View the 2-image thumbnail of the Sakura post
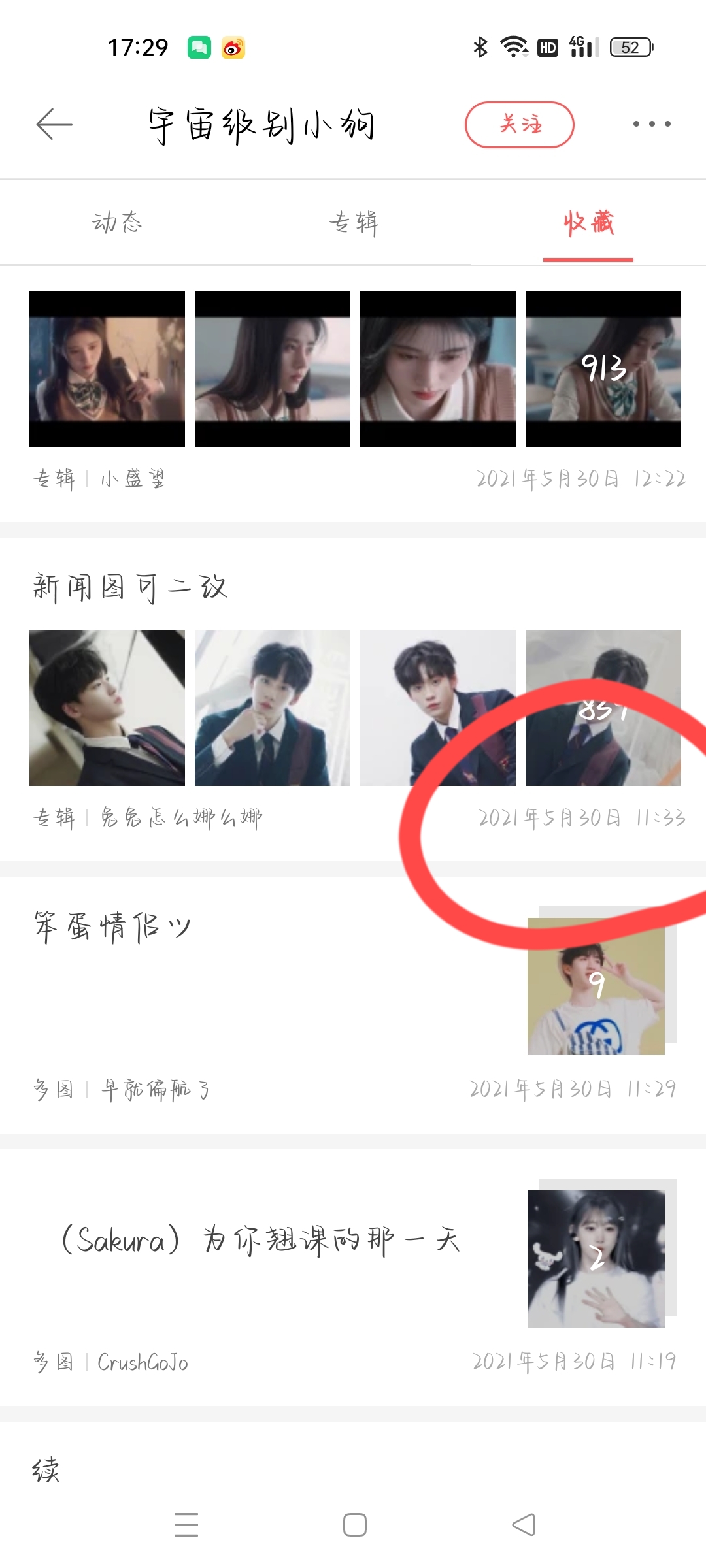Screen dimensions: 706x1568 click(596, 1258)
